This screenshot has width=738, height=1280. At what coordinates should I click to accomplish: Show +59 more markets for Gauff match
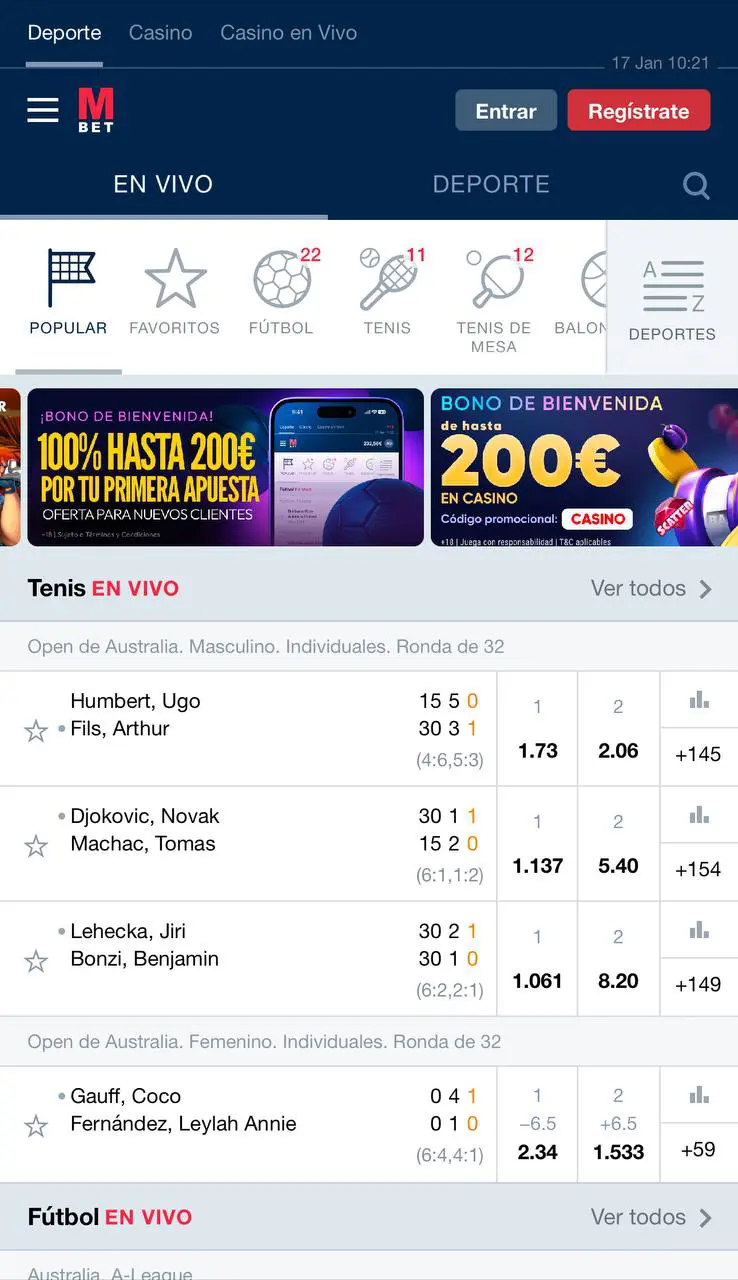698,1149
